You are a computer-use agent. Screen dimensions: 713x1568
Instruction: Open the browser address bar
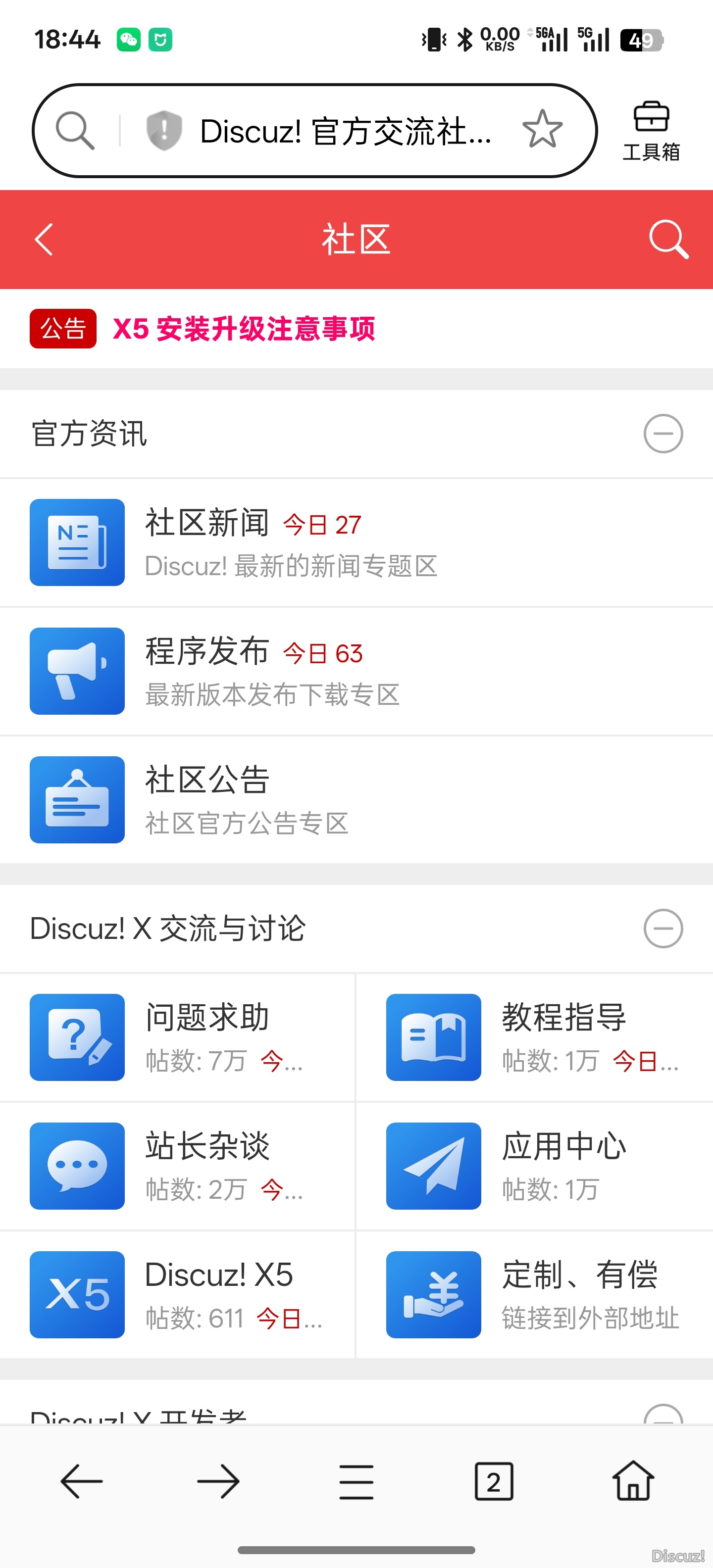tap(345, 131)
